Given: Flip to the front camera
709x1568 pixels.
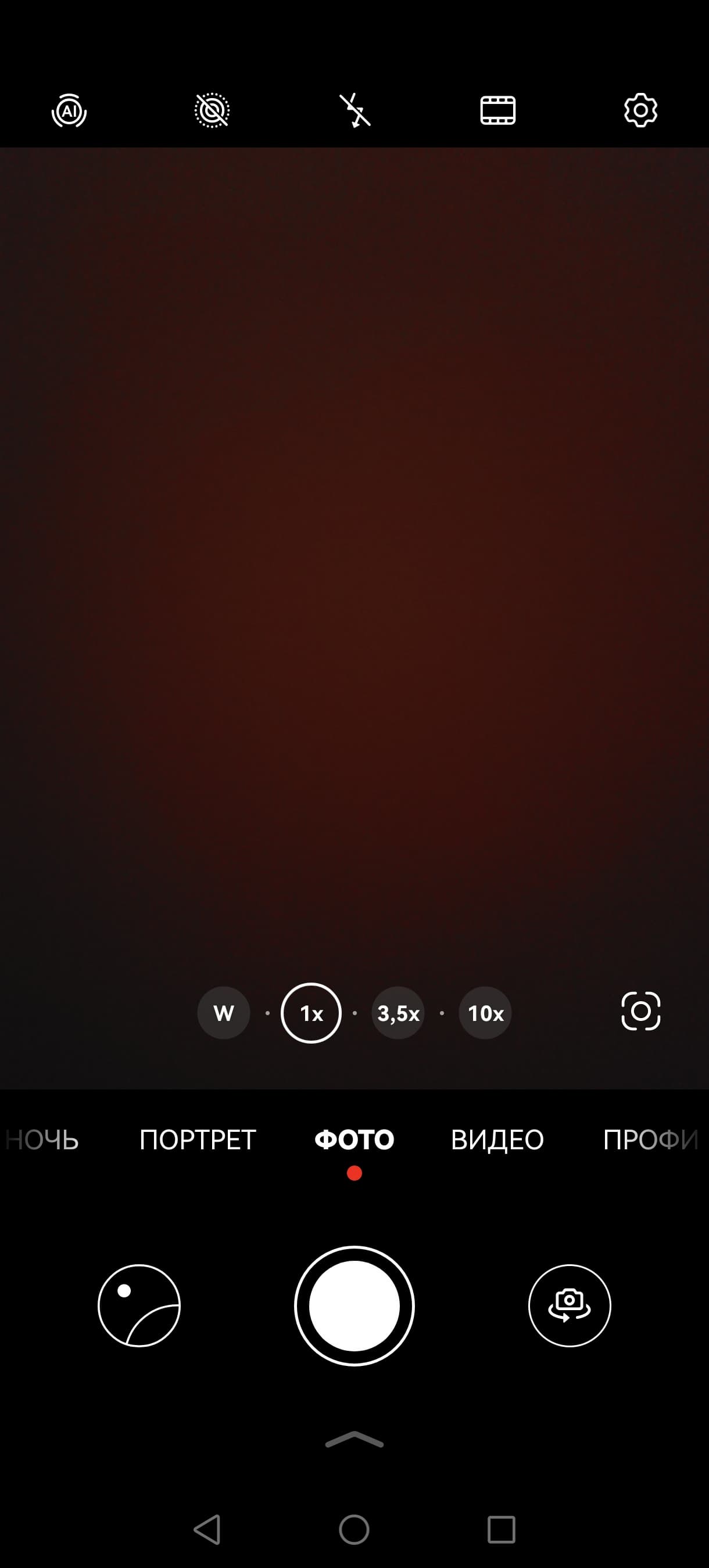Looking at the screenshot, I should click(x=570, y=1306).
